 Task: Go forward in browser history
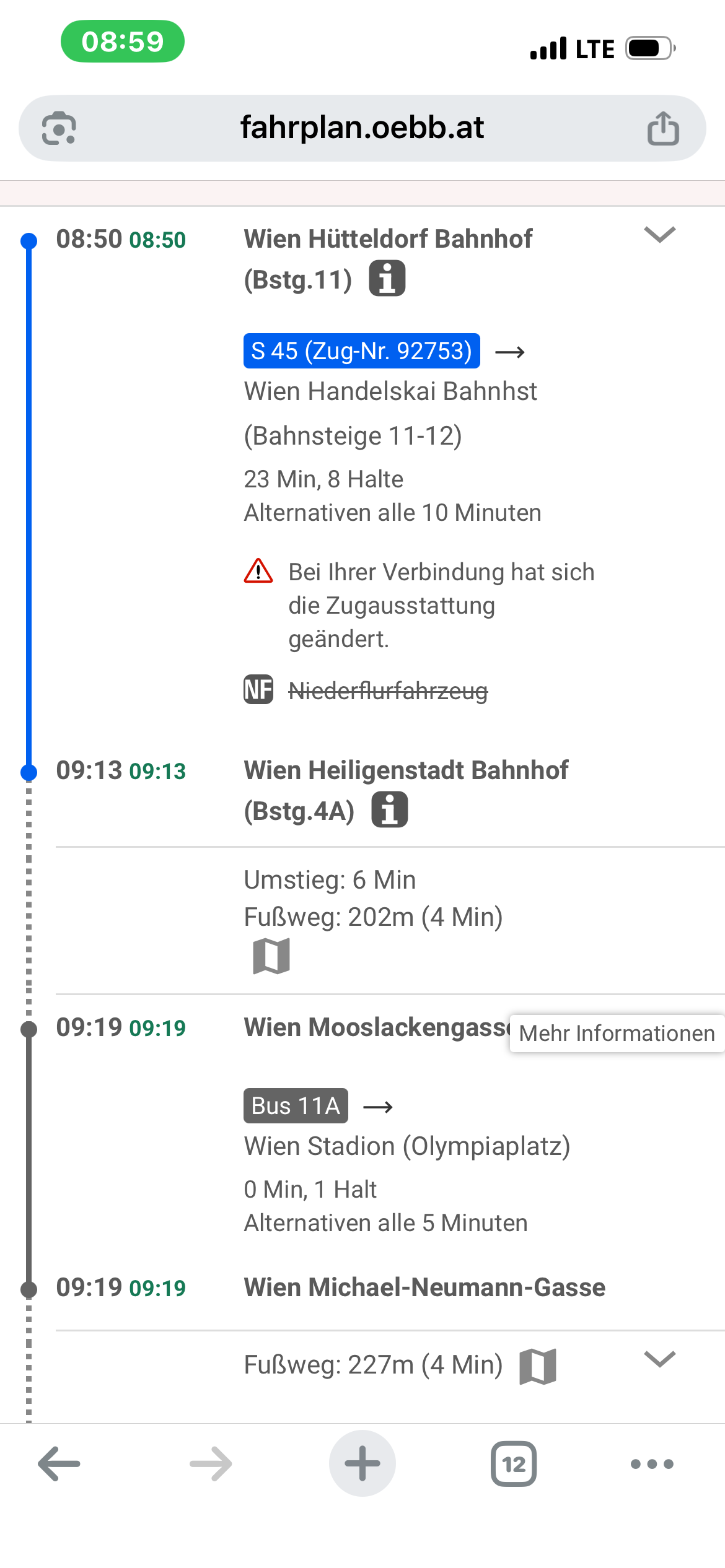(x=211, y=1464)
